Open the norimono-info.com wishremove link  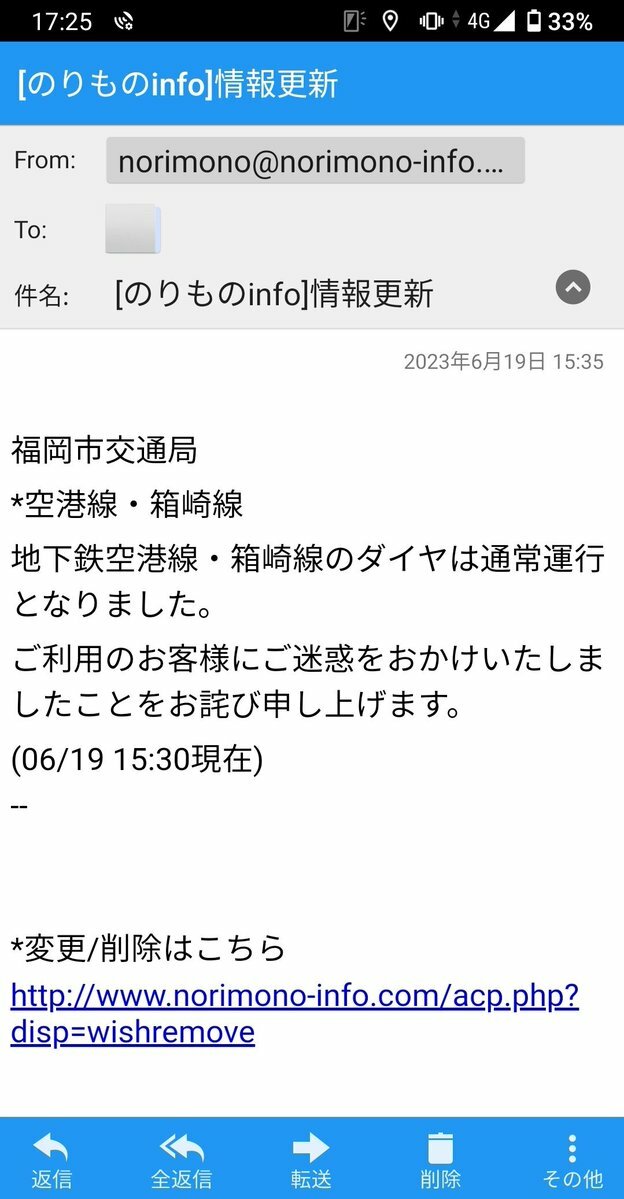click(x=294, y=1014)
